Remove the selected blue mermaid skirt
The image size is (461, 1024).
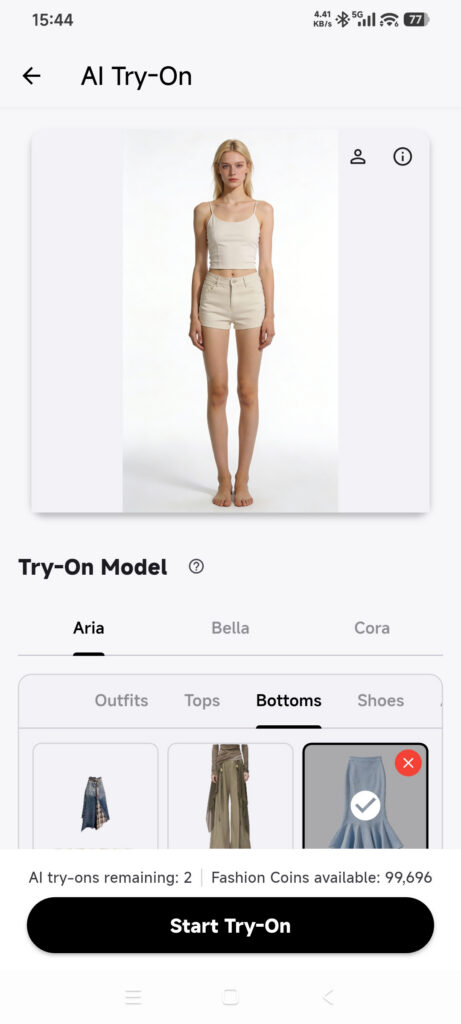(409, 763)
